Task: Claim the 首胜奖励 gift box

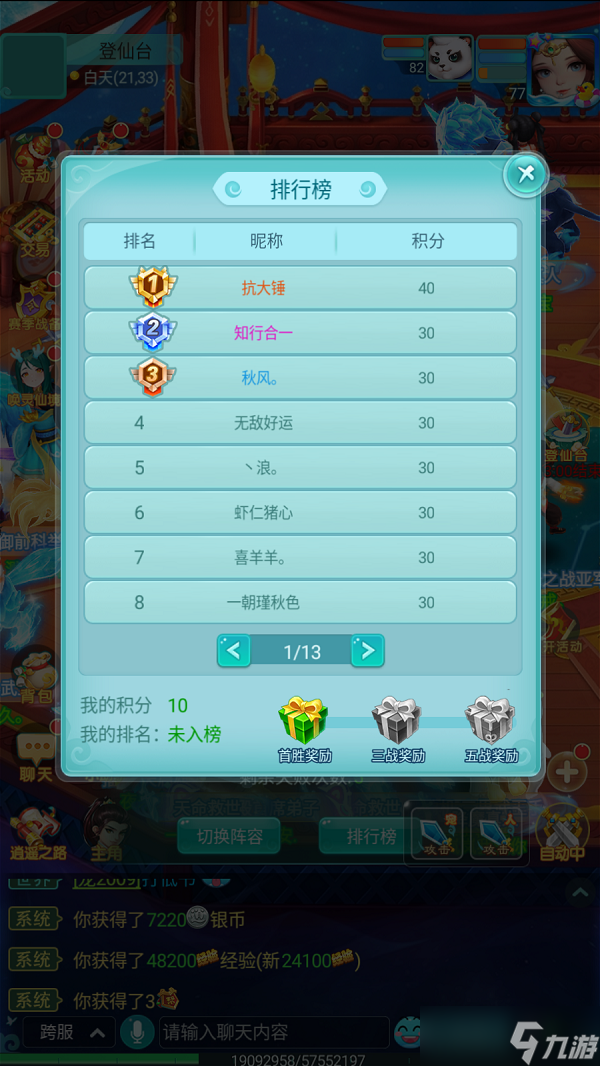Action: [x=303, y=722]
